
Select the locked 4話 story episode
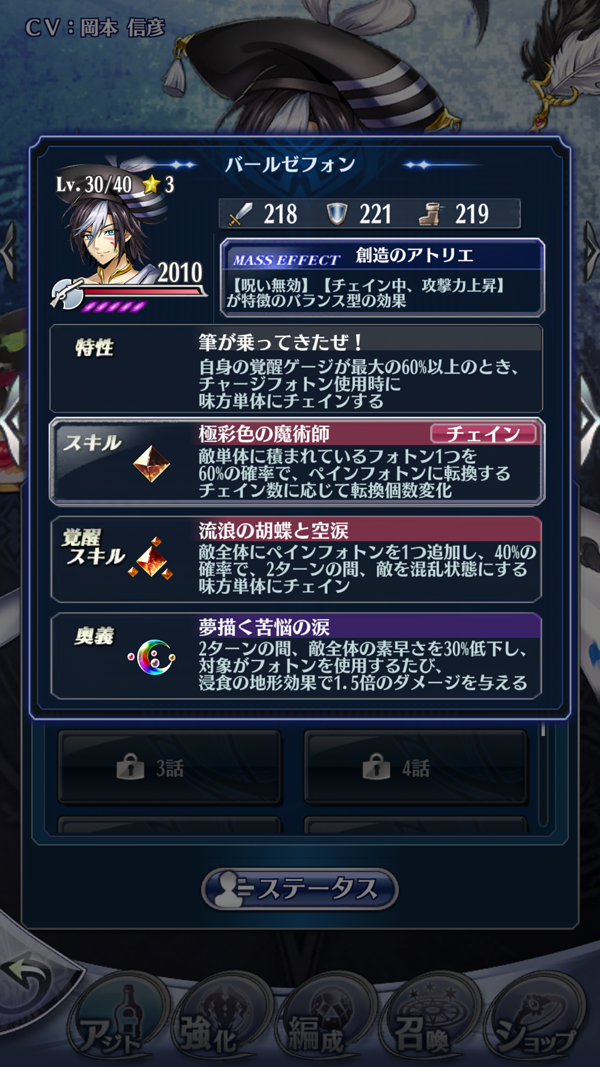click(415, 768)
